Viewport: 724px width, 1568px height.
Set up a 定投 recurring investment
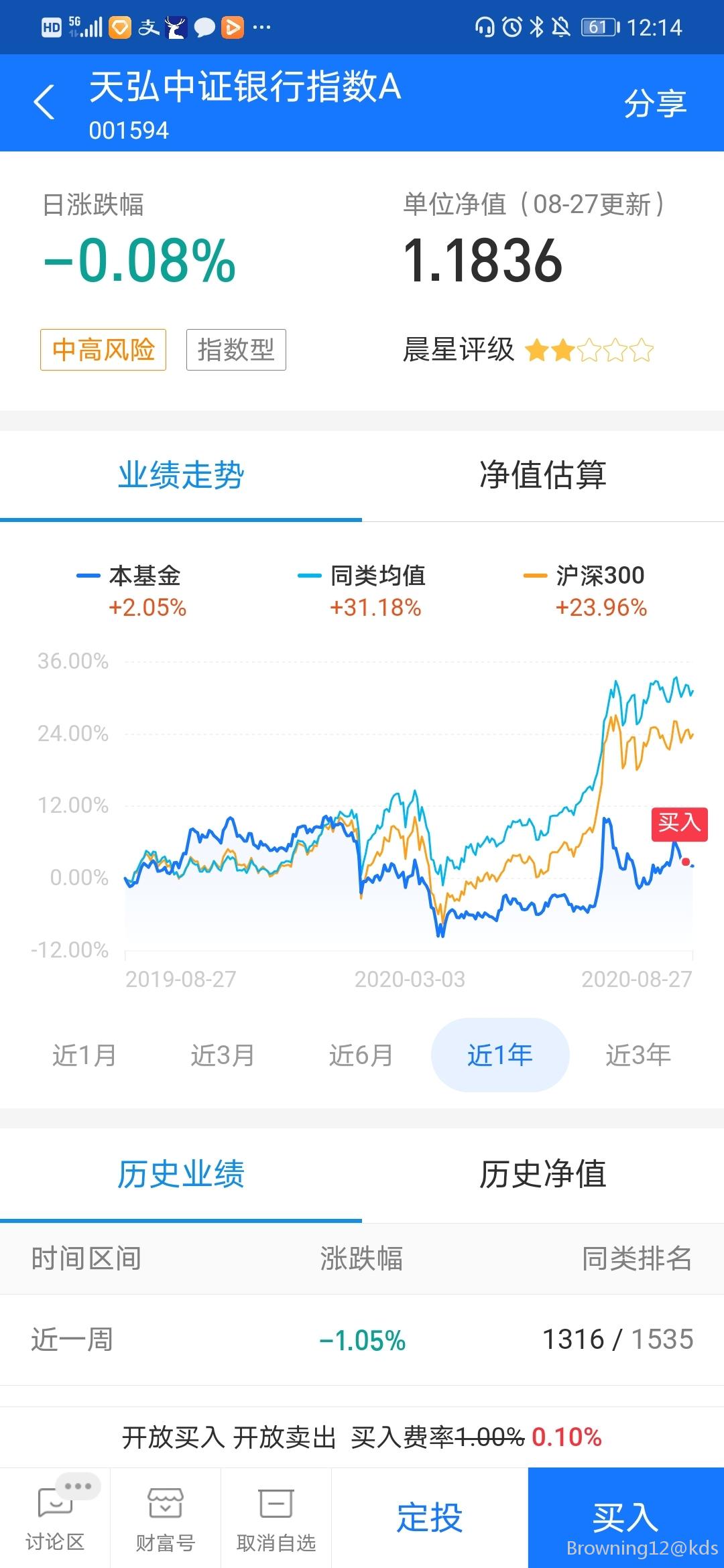pyautogui.click(x=430, y=1517)
